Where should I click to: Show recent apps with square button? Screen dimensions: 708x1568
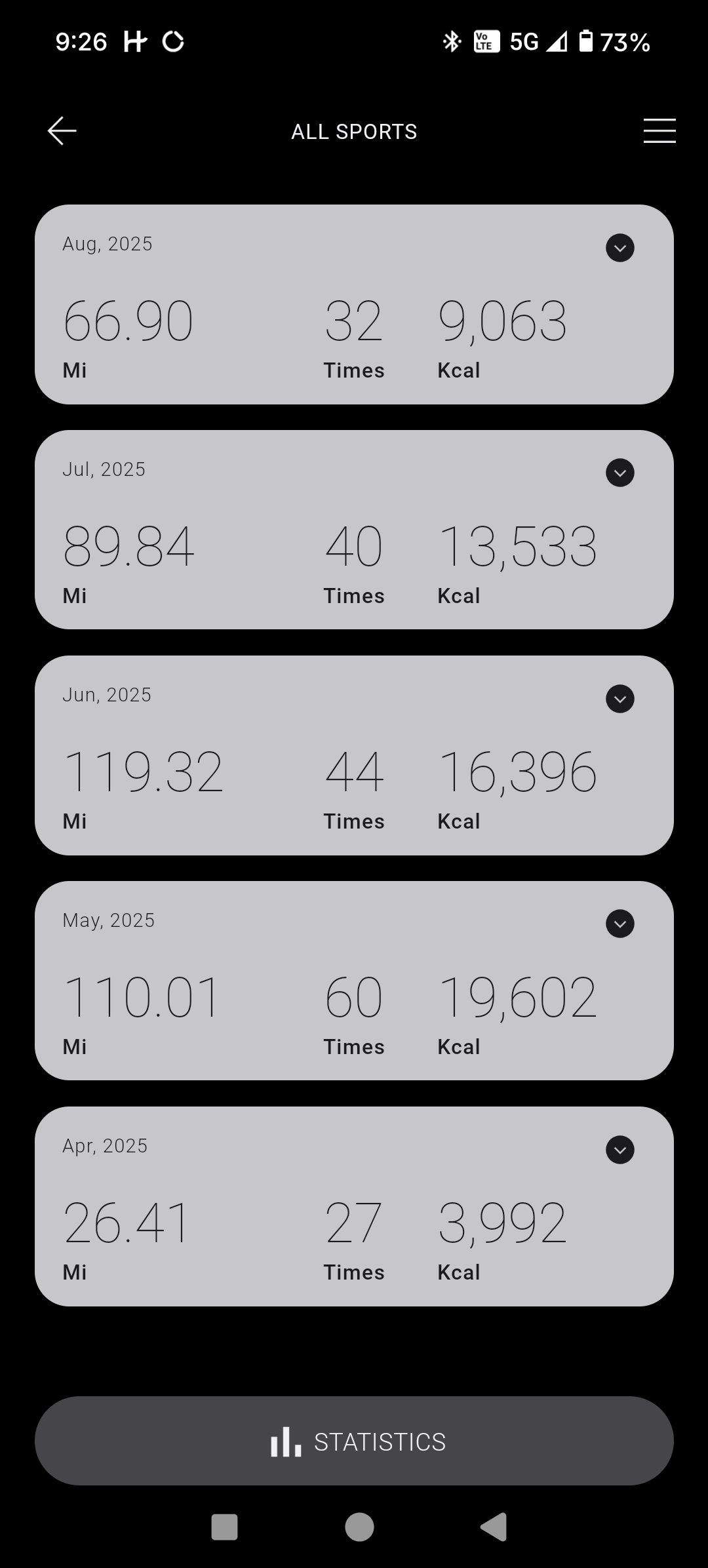pyautogui.click(x=224, y=1527)
